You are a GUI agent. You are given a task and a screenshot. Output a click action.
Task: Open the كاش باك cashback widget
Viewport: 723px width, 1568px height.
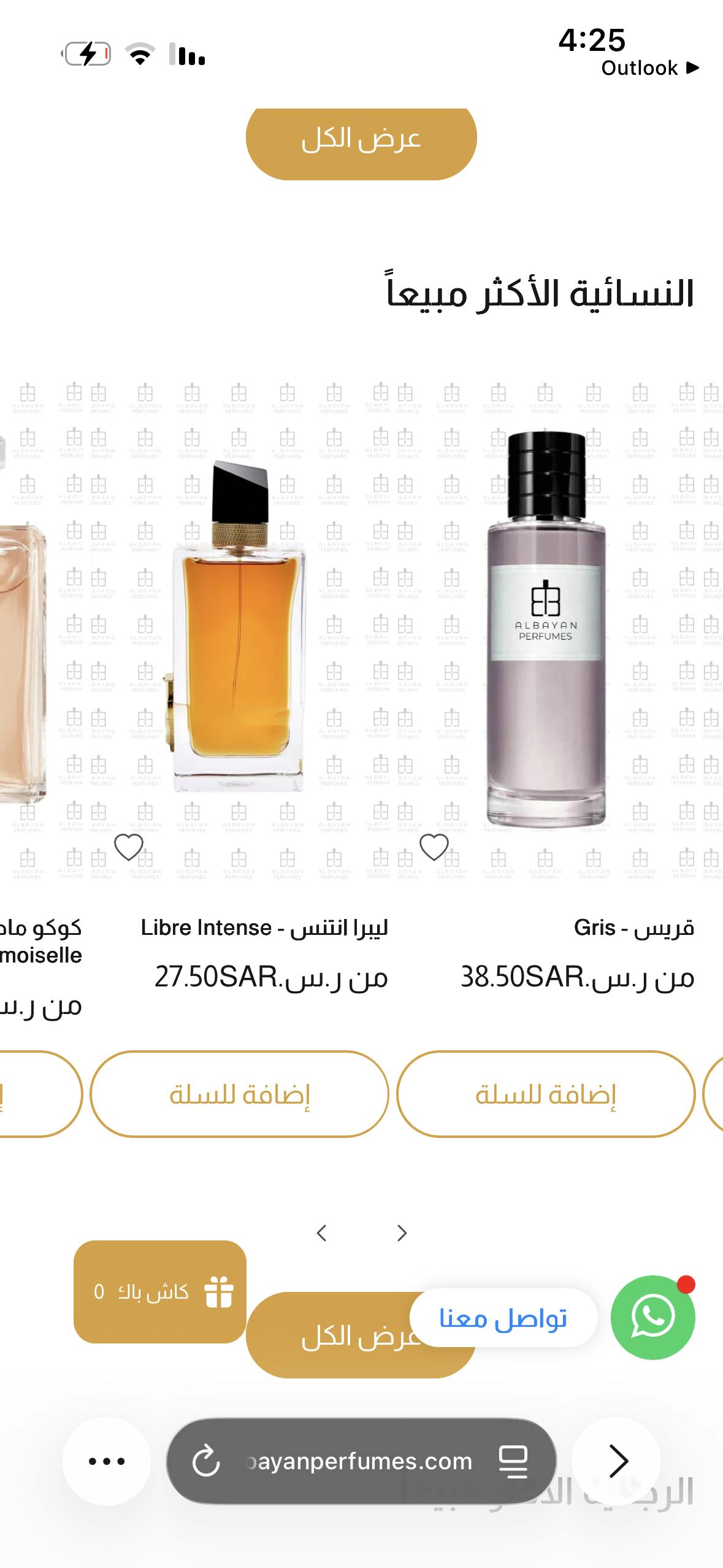(159, 1291)
